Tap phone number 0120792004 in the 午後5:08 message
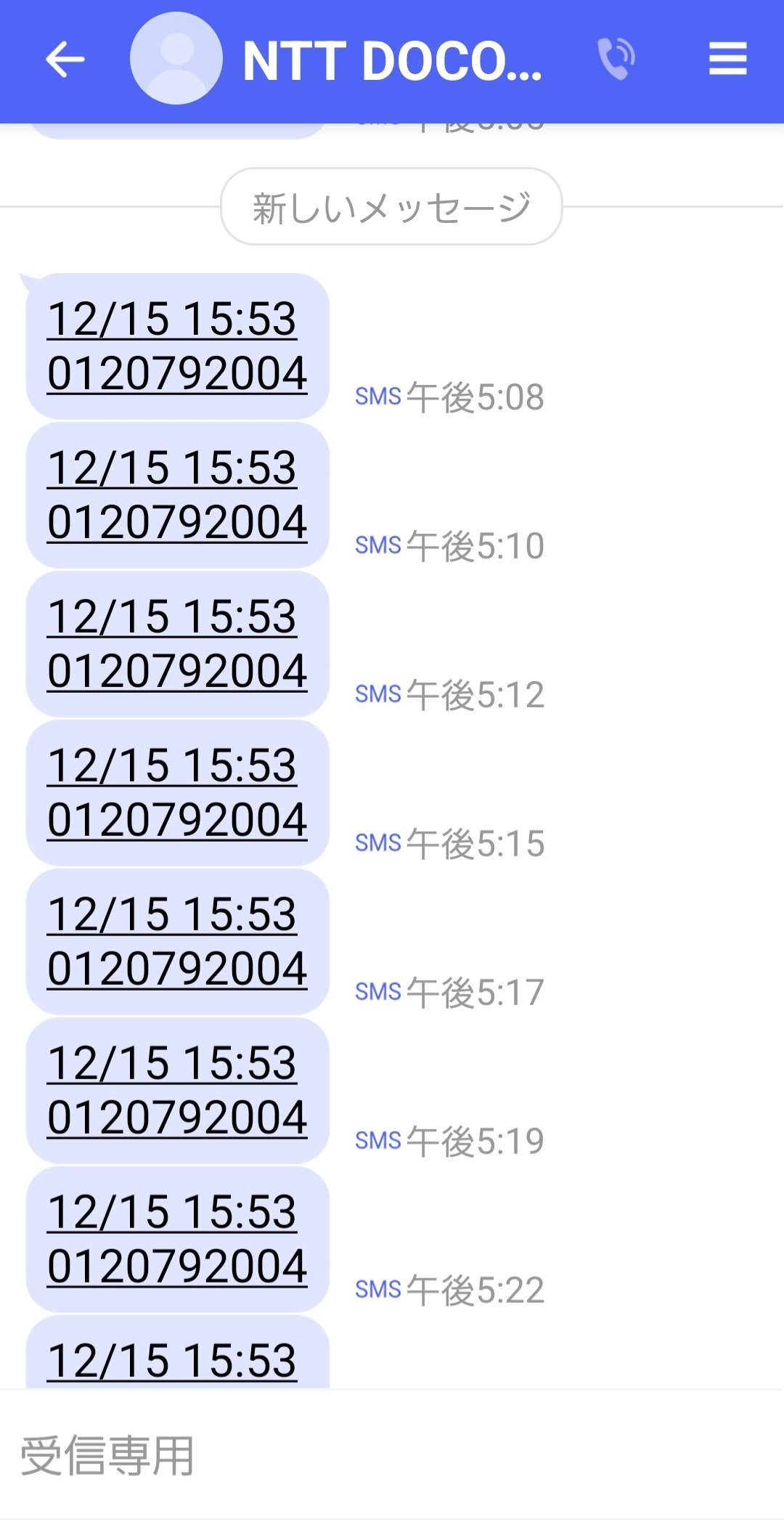784x1520 pixels. 177,373
